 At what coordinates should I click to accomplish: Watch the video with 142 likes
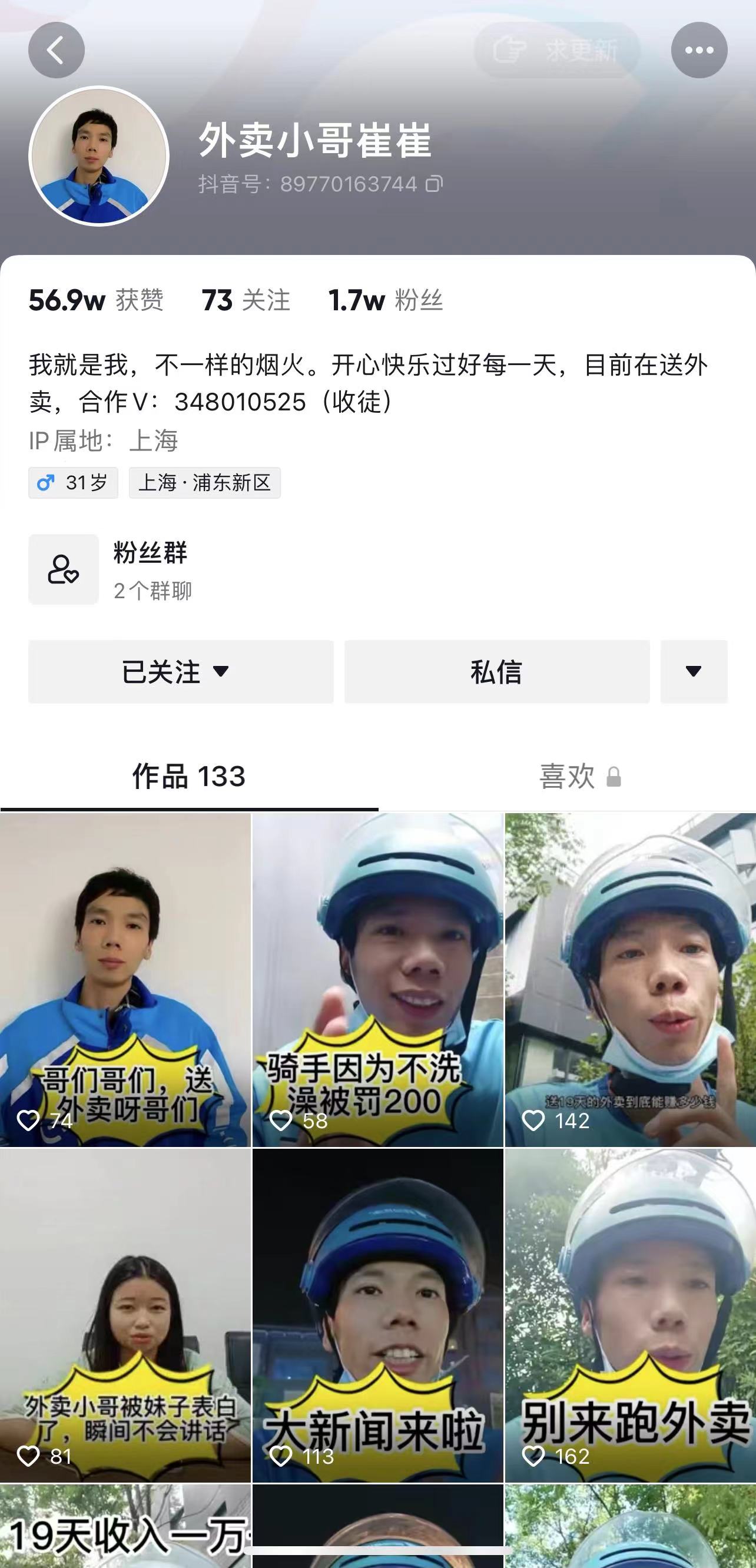630,980
